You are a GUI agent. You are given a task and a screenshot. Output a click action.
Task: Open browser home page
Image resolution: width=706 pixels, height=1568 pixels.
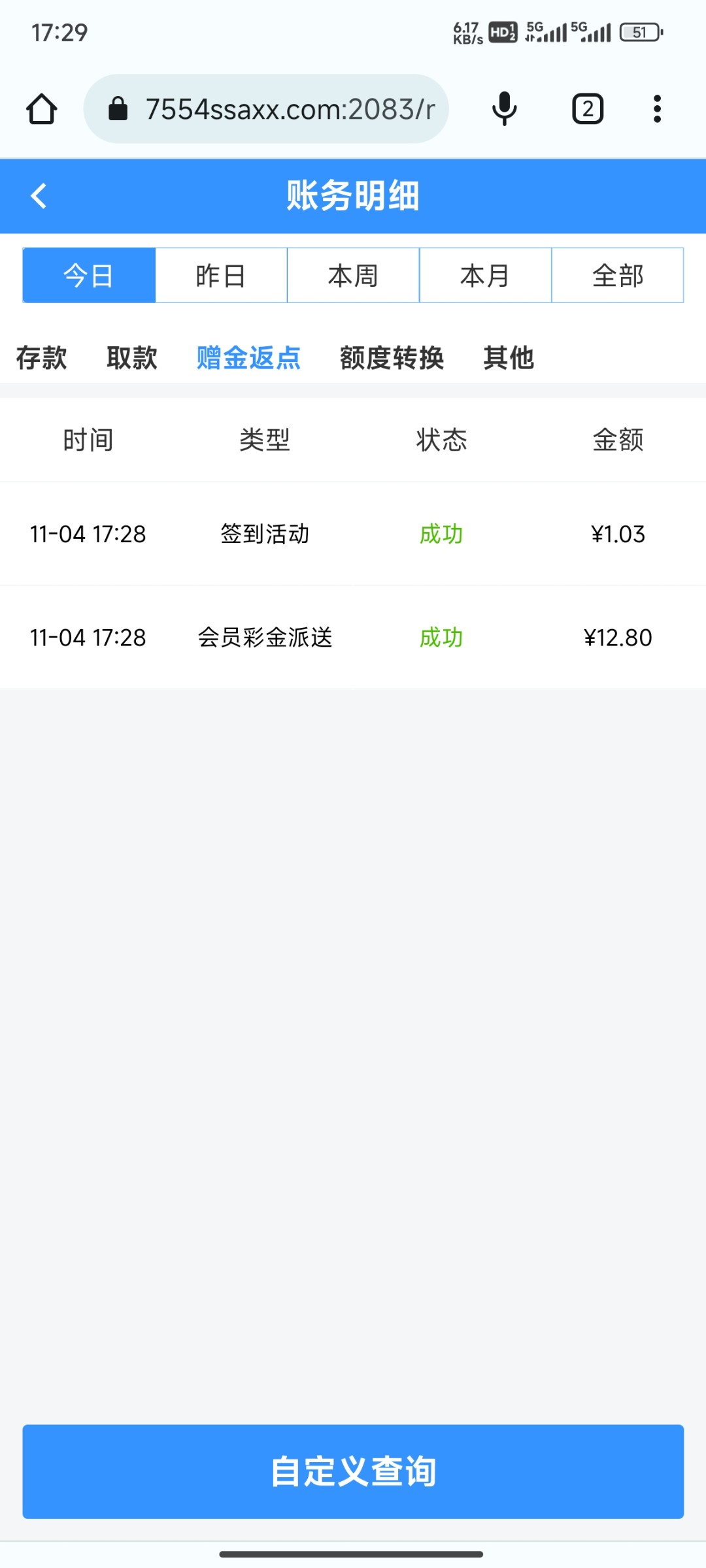pos(42,108)
